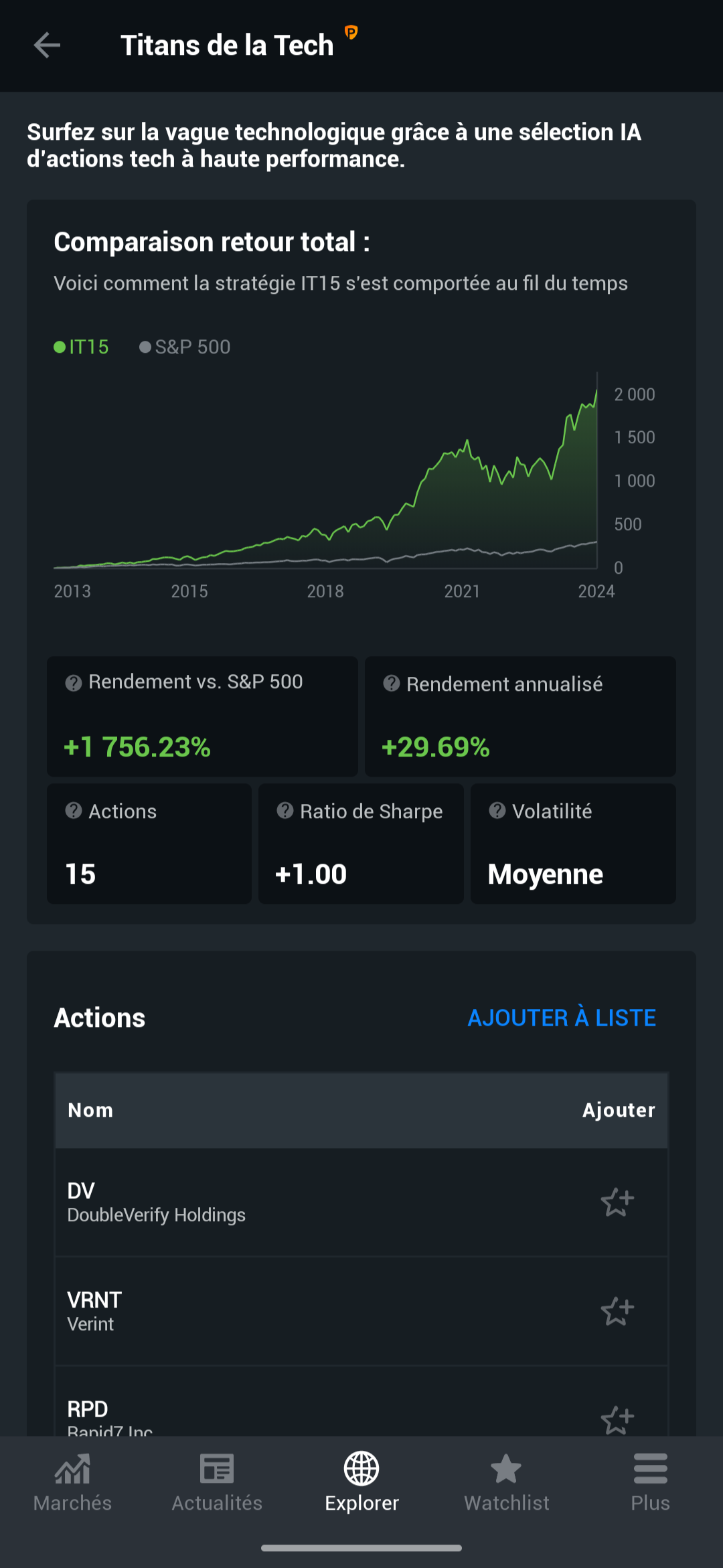This screenshot has height=1568, width=723.
Task: Open the Plus menu tab
Action: tap(651, 1482)
